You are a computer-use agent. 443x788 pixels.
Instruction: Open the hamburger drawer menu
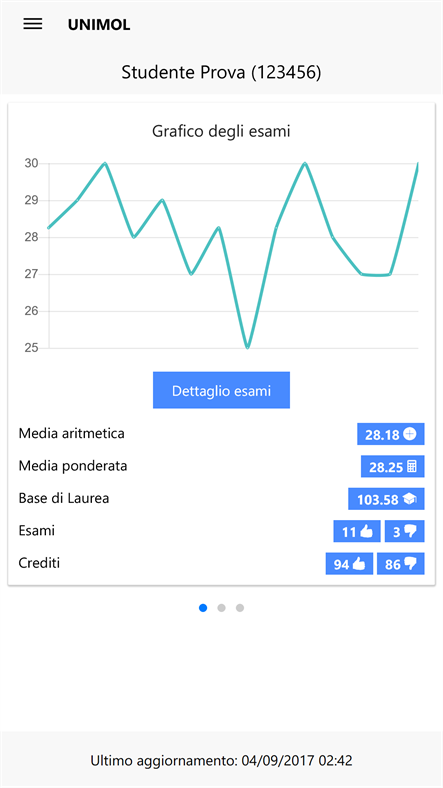[x=33, y=24]
